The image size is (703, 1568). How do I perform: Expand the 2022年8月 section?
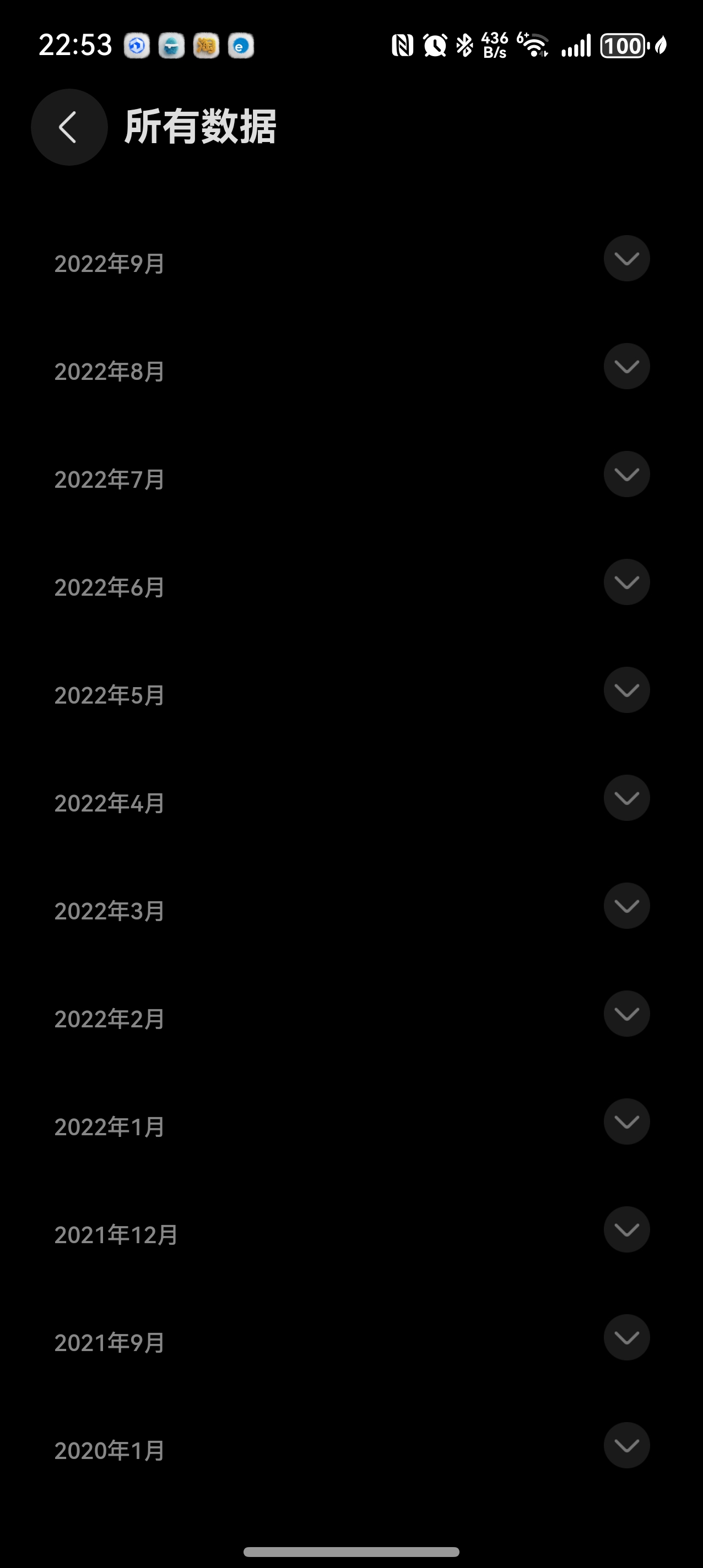[626, 367]
